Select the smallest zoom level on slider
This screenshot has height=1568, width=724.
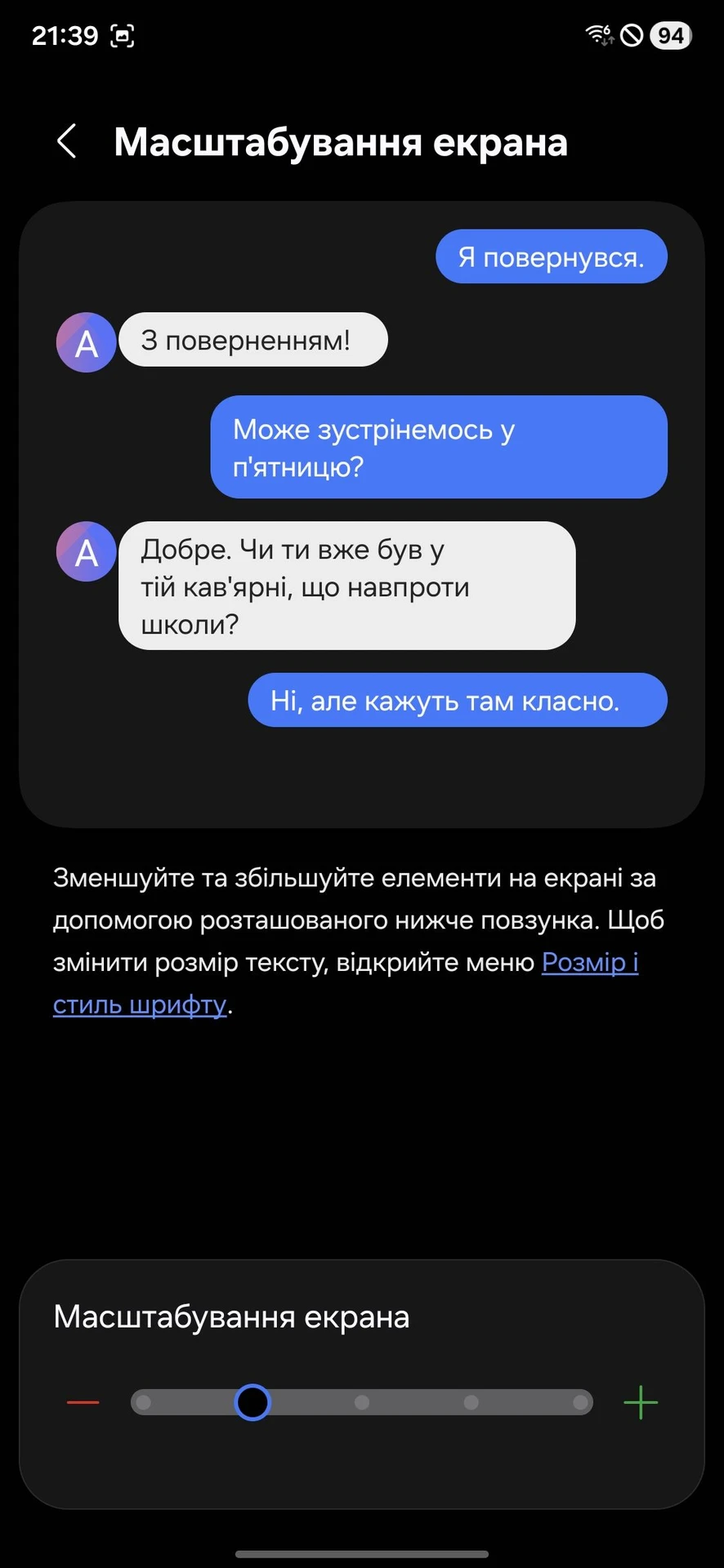pyautogui.click(x=144, y=1402)
